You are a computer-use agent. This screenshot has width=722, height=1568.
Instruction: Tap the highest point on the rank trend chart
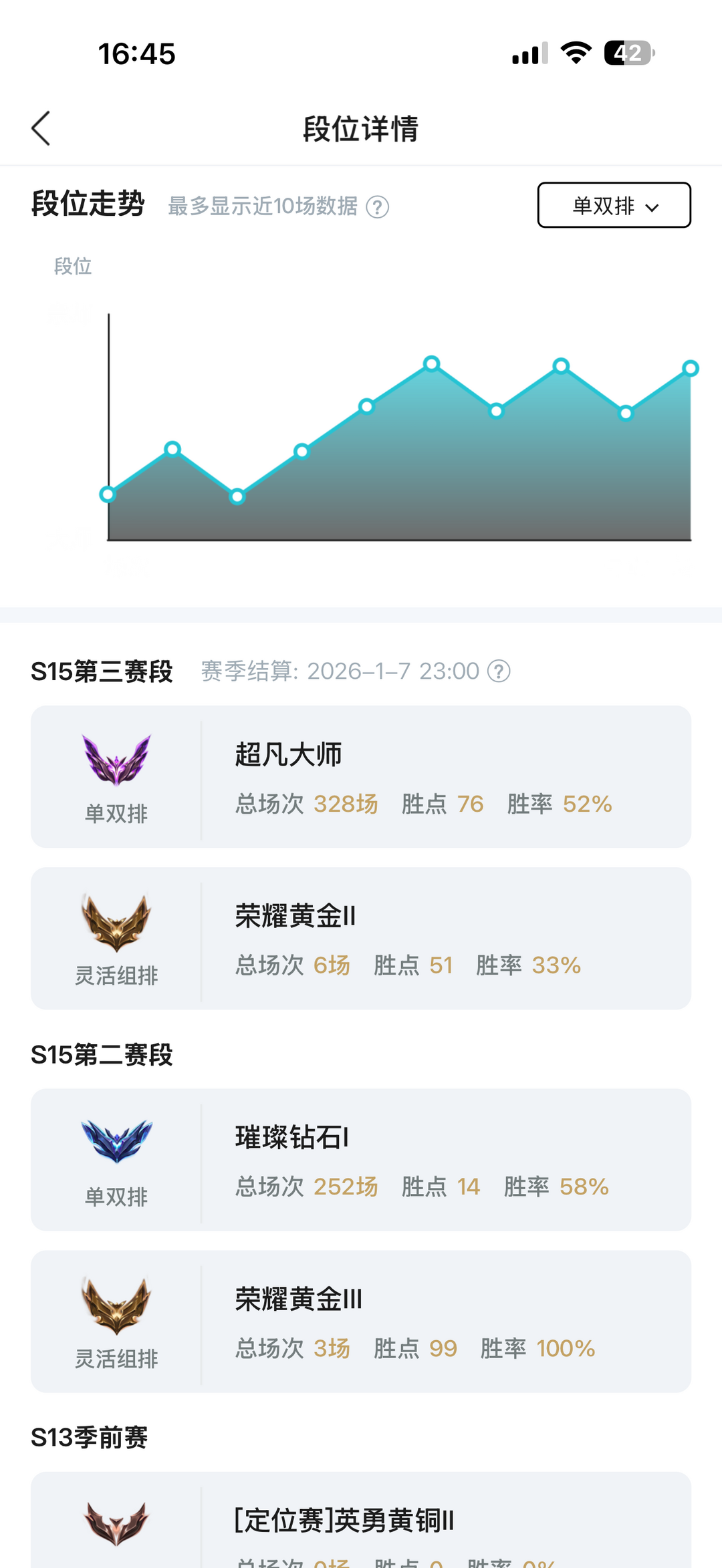[432, 363]
